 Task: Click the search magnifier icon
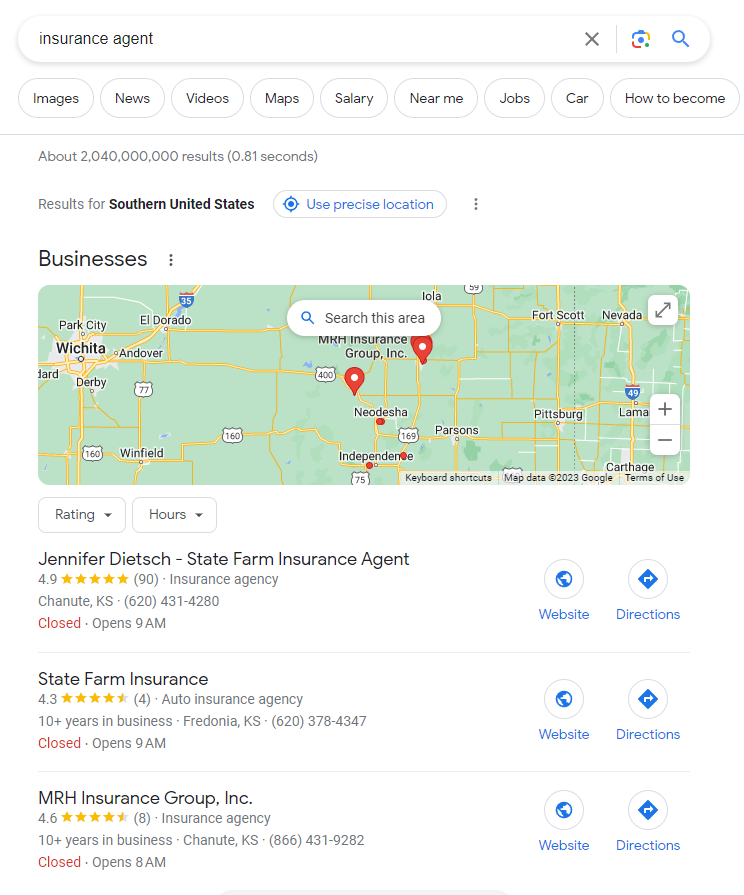pos(681,38)
